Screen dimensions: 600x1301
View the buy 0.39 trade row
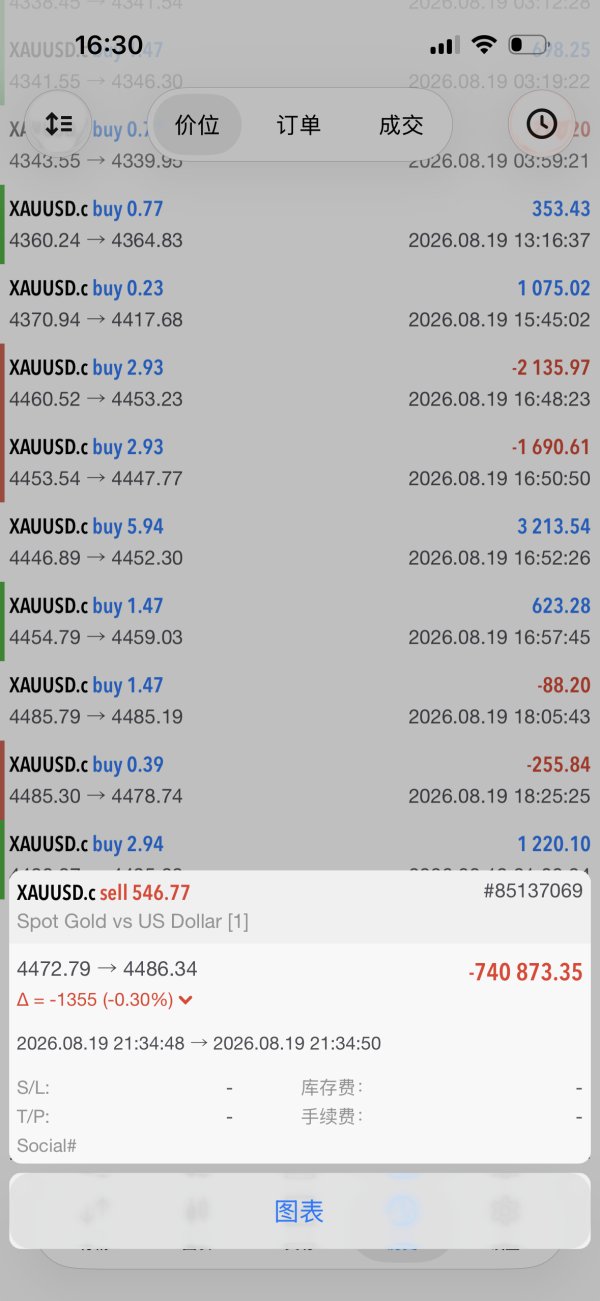(300, 780)
